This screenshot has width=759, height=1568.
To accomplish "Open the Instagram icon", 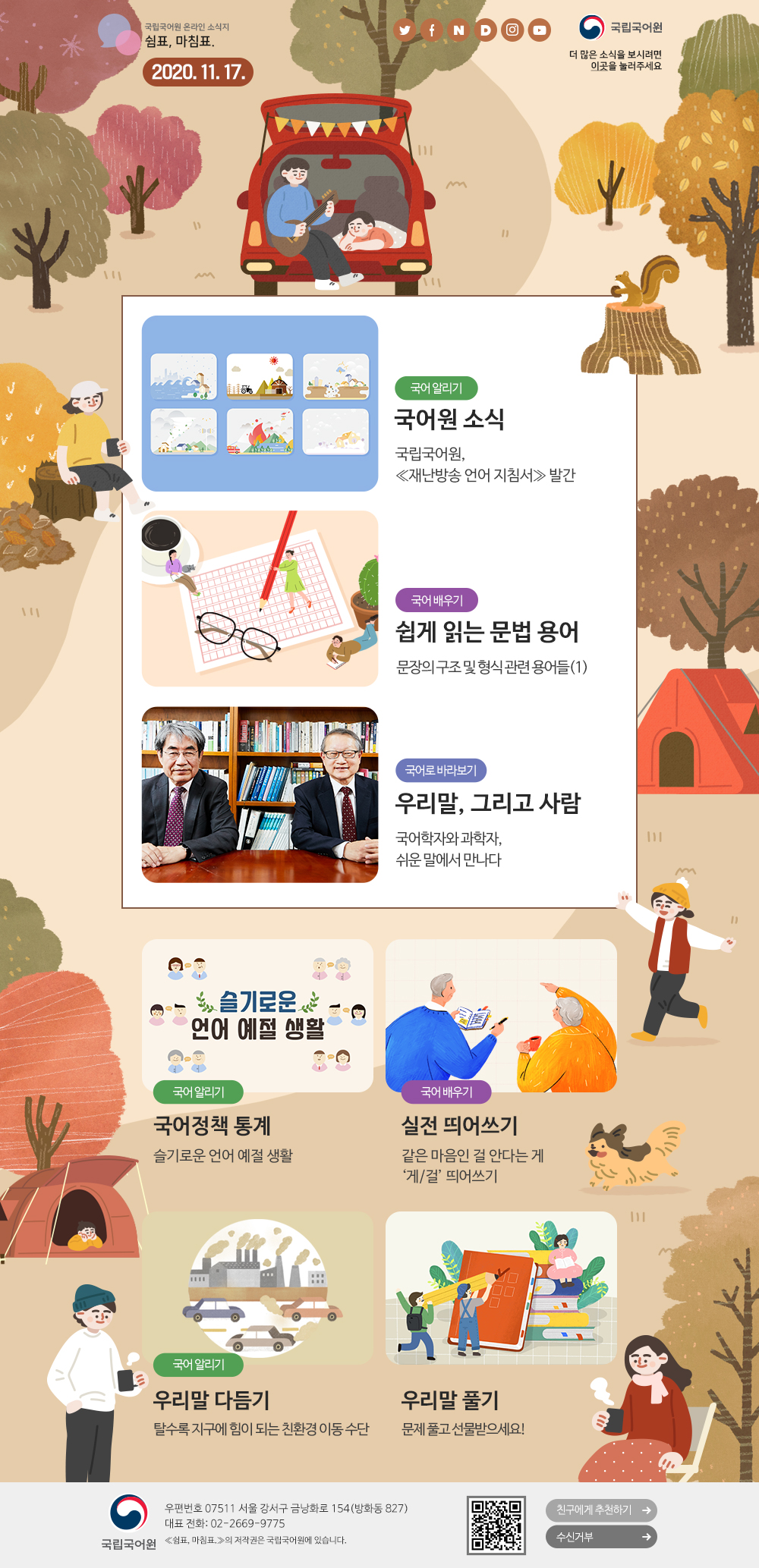I will click(512, 30).
